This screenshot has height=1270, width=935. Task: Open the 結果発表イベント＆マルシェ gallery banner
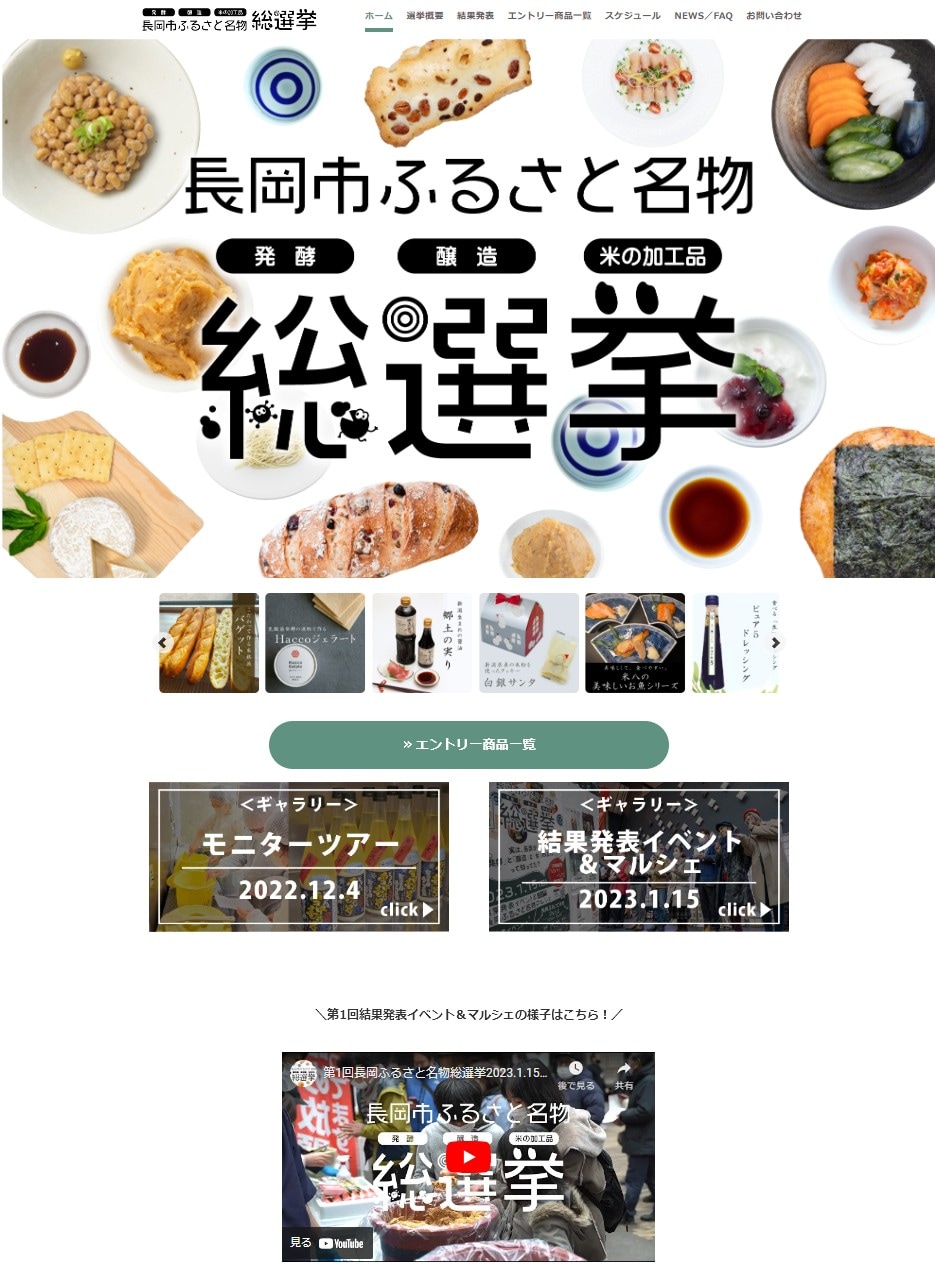[638, 857]
